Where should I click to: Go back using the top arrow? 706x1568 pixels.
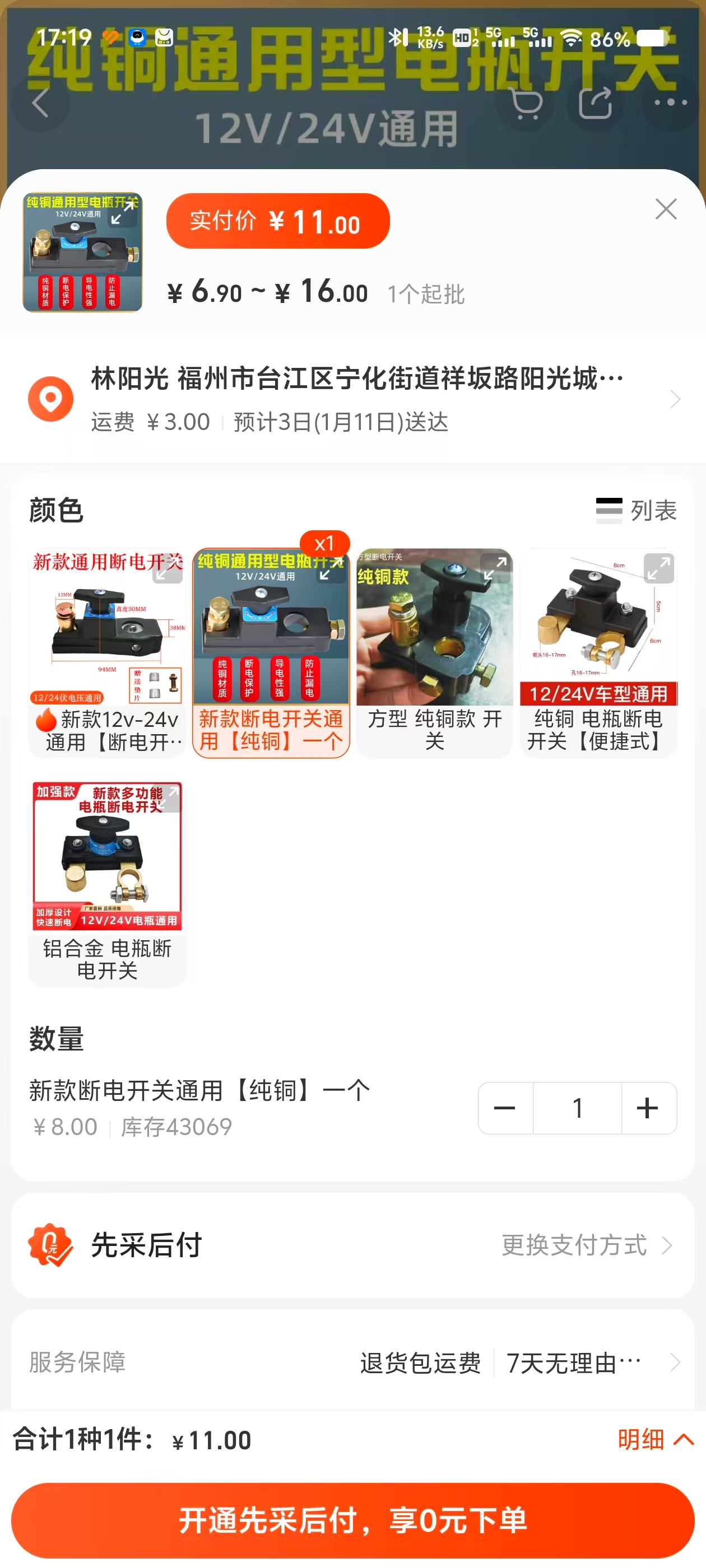pos(40,102)
